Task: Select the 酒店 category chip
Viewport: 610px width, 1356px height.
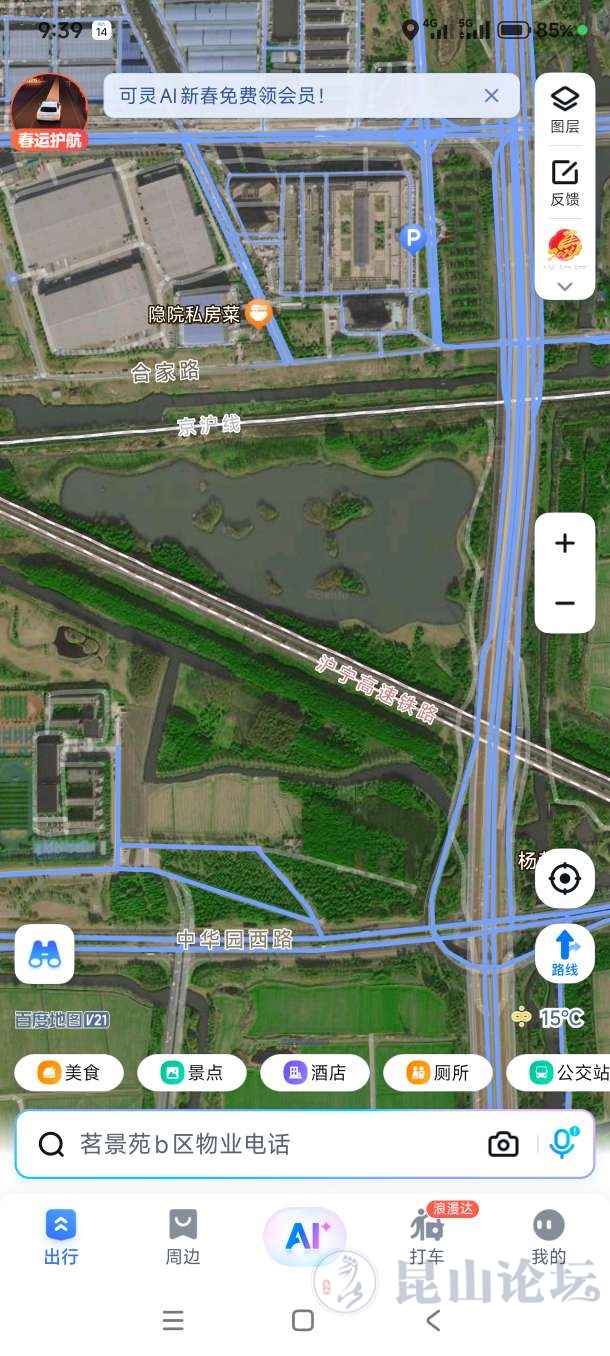Action: point(315,1073)
